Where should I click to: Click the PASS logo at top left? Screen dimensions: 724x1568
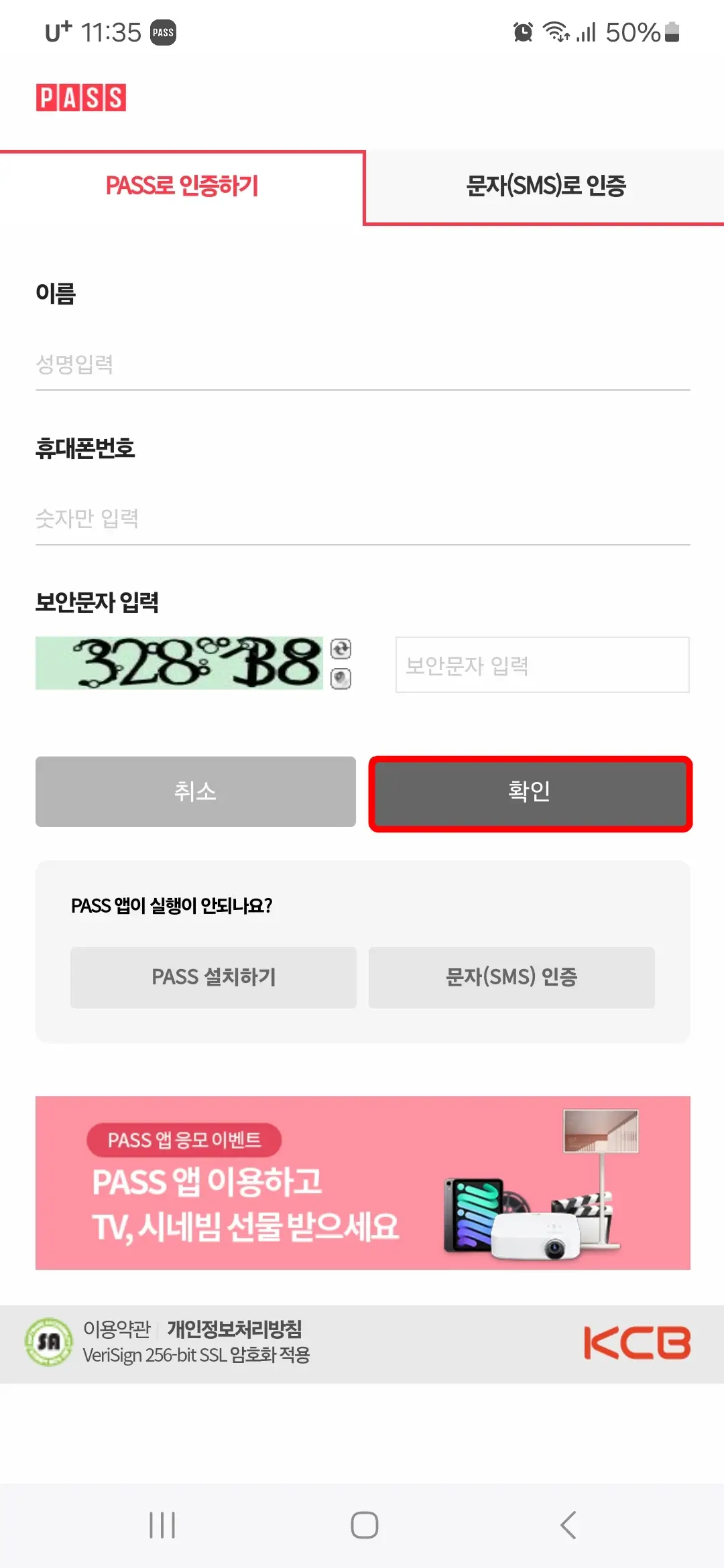click(82, 99)
